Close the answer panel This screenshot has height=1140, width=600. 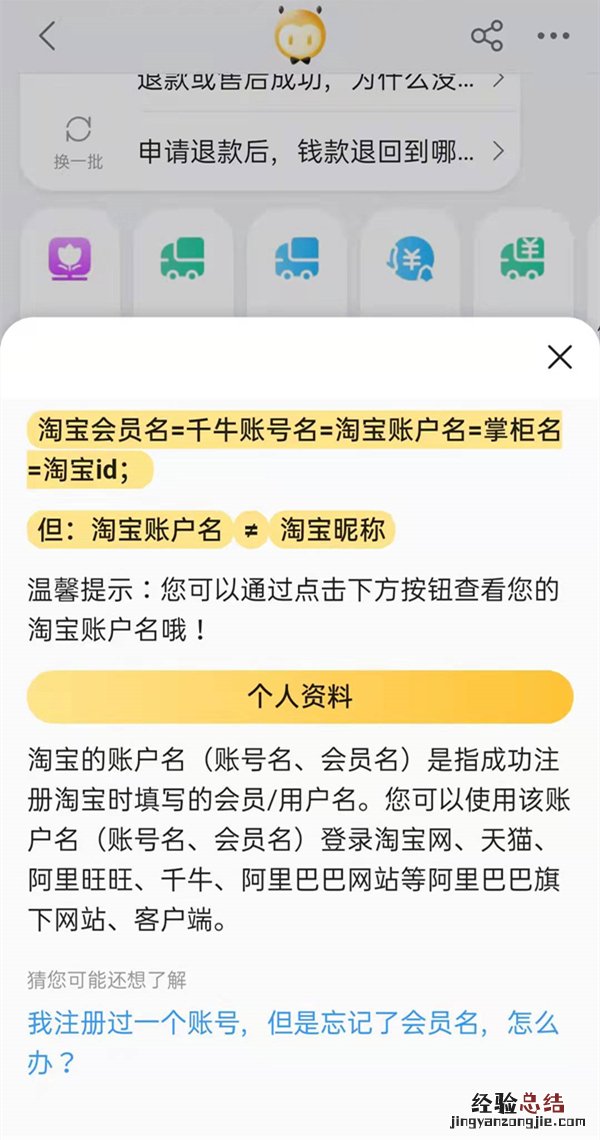click(560, 357)
